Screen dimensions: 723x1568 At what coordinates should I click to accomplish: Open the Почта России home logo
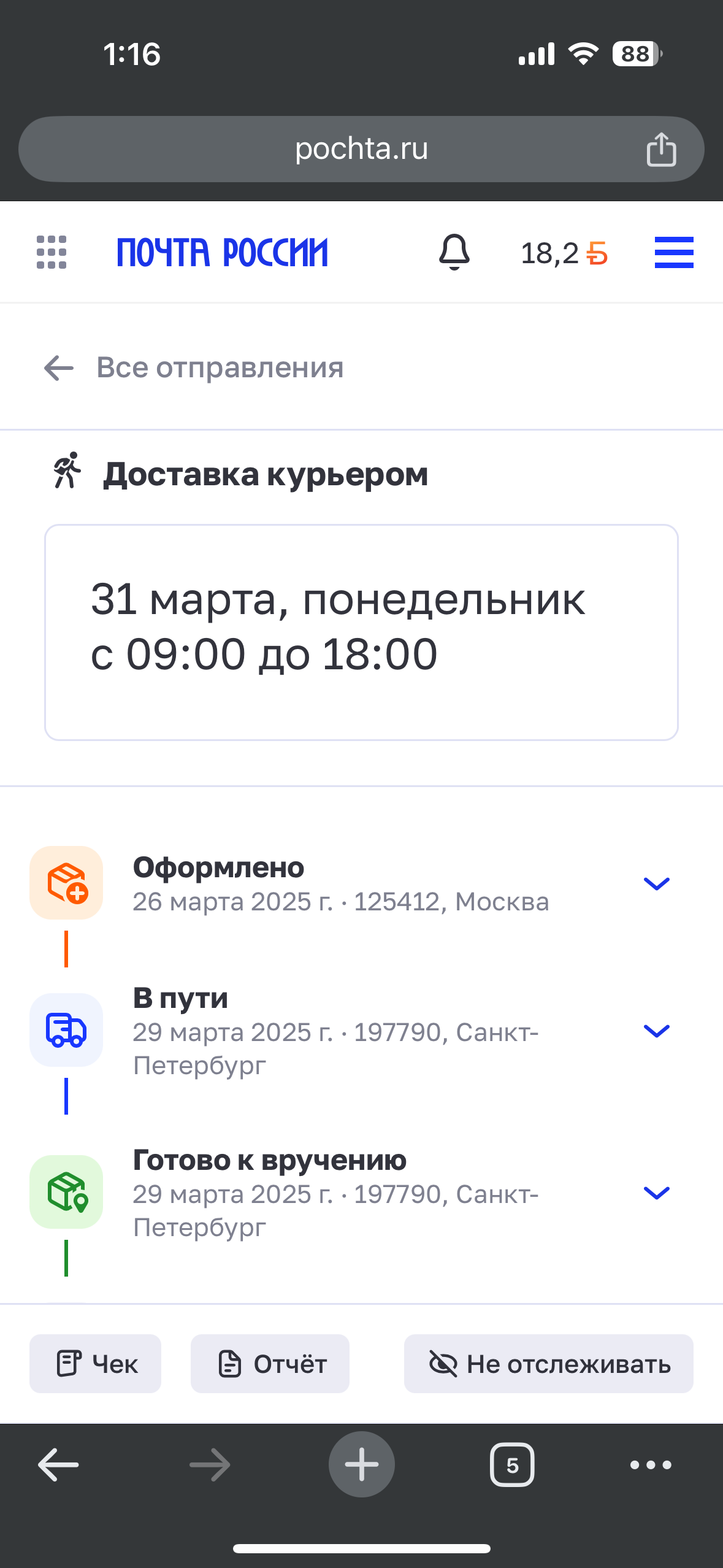click(x=223, y=252)
